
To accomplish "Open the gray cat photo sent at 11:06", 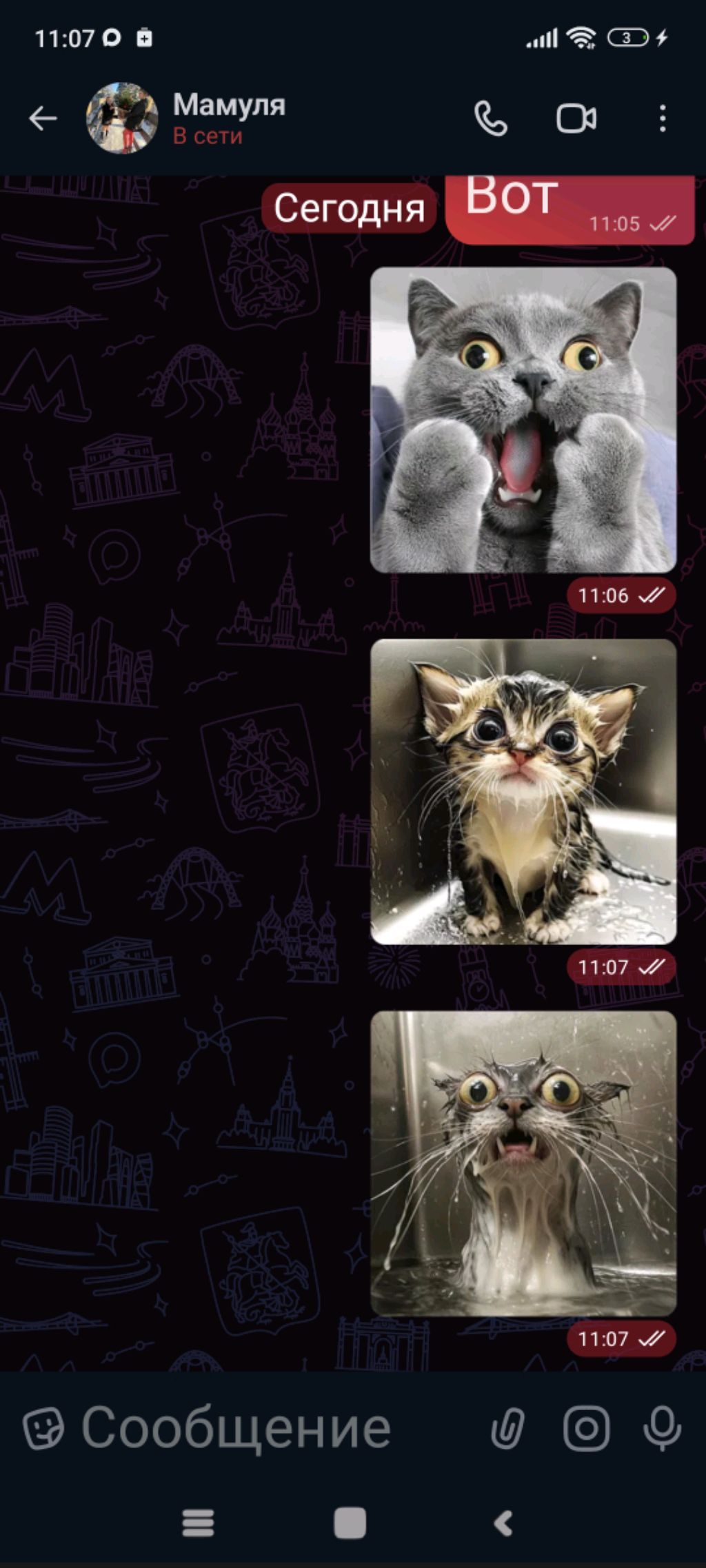I will pos(523,420).
